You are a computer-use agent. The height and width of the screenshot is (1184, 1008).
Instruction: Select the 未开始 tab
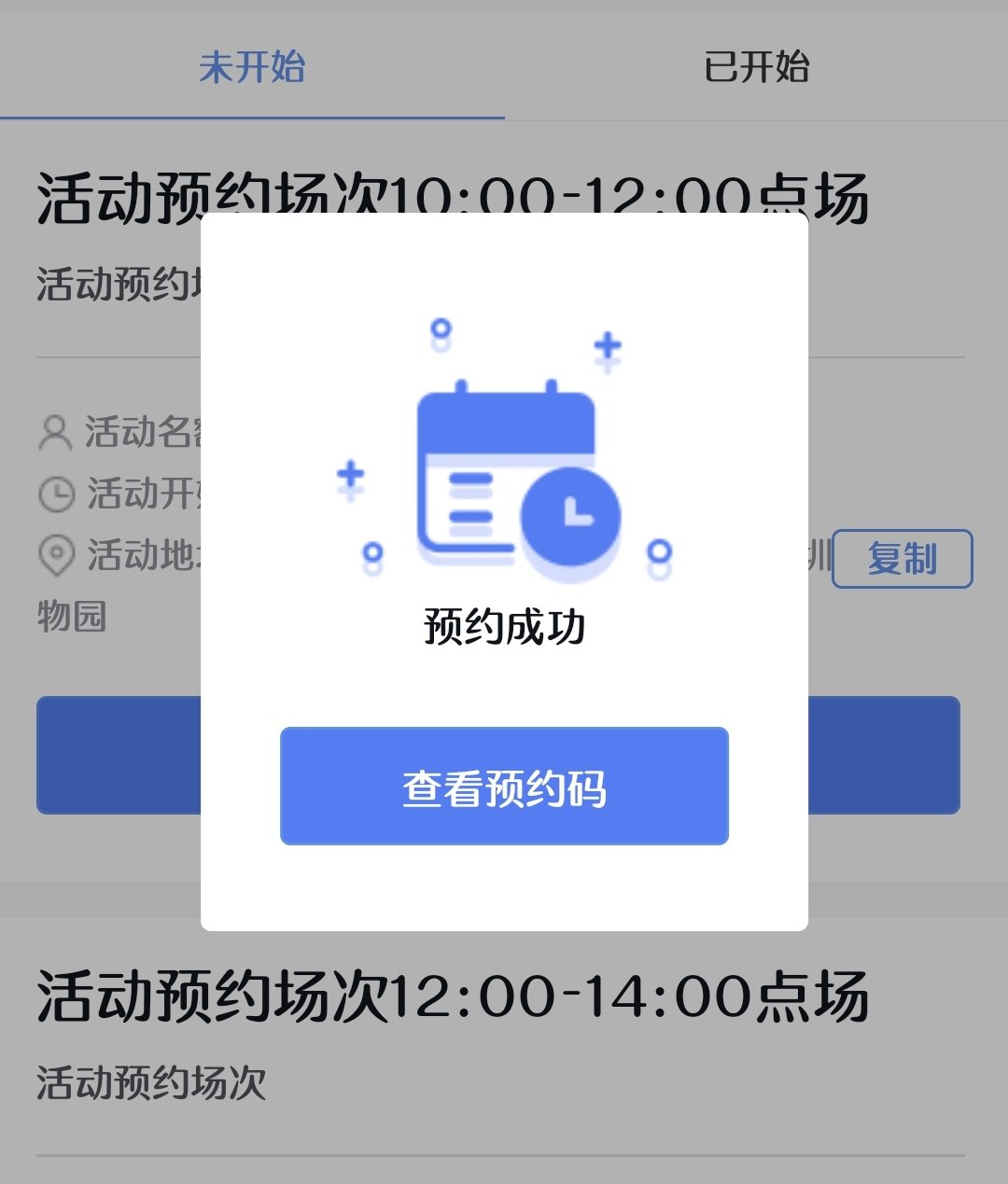coord(252,63)
